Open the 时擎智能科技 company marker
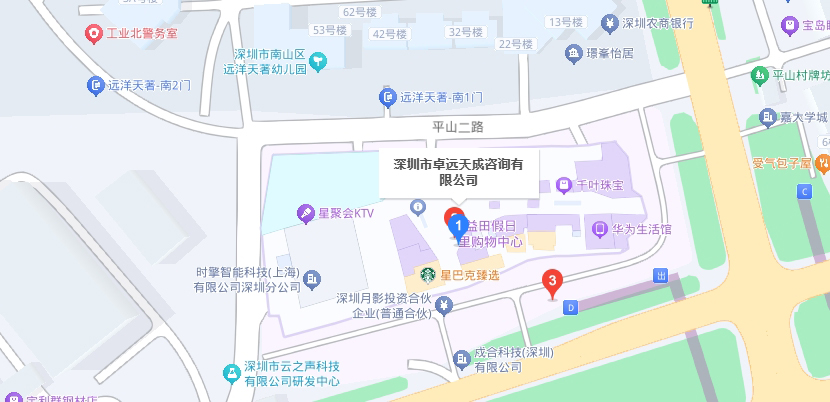The width and height of the screenshot is (830, 402). 313,277
